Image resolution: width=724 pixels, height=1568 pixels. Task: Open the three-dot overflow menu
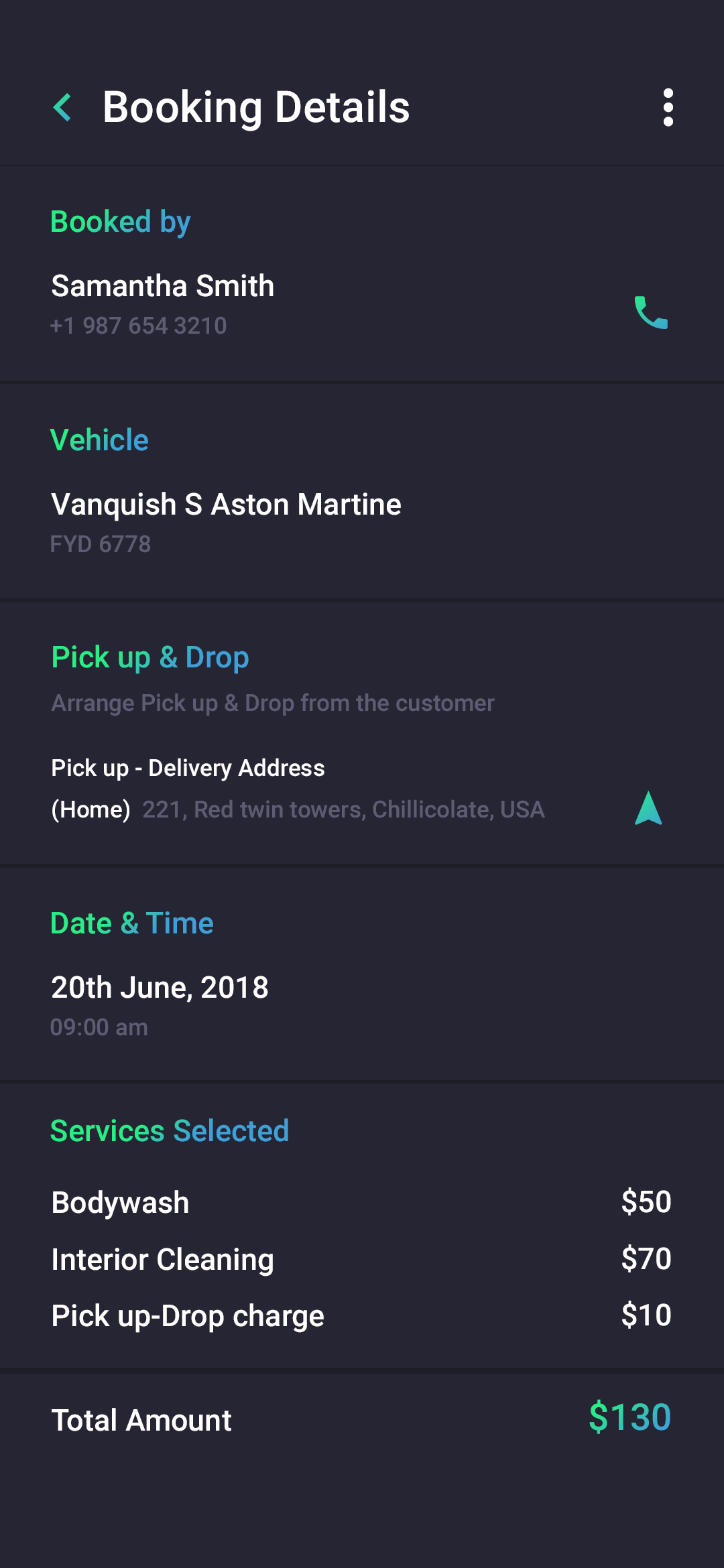(668, 107)
